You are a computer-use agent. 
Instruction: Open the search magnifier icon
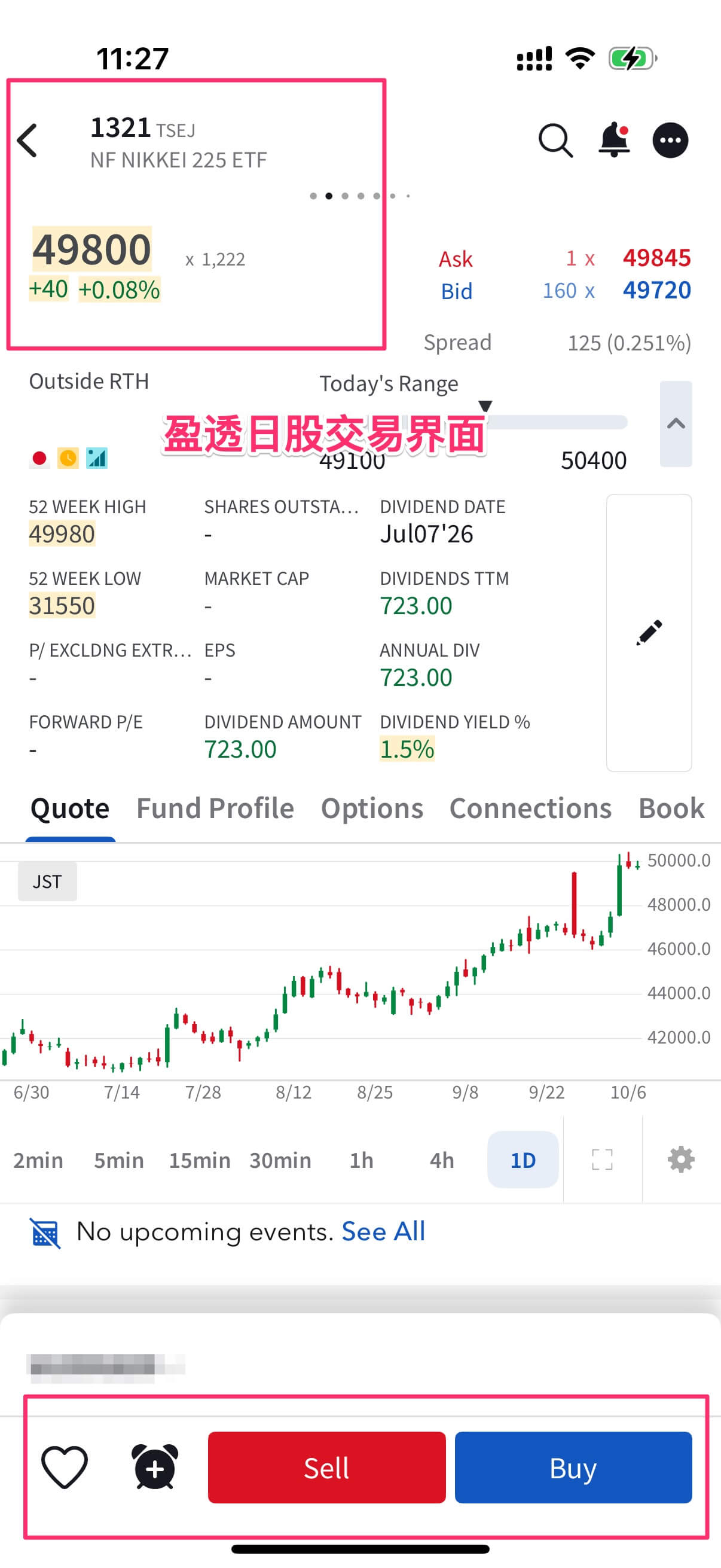click(555, 141)
